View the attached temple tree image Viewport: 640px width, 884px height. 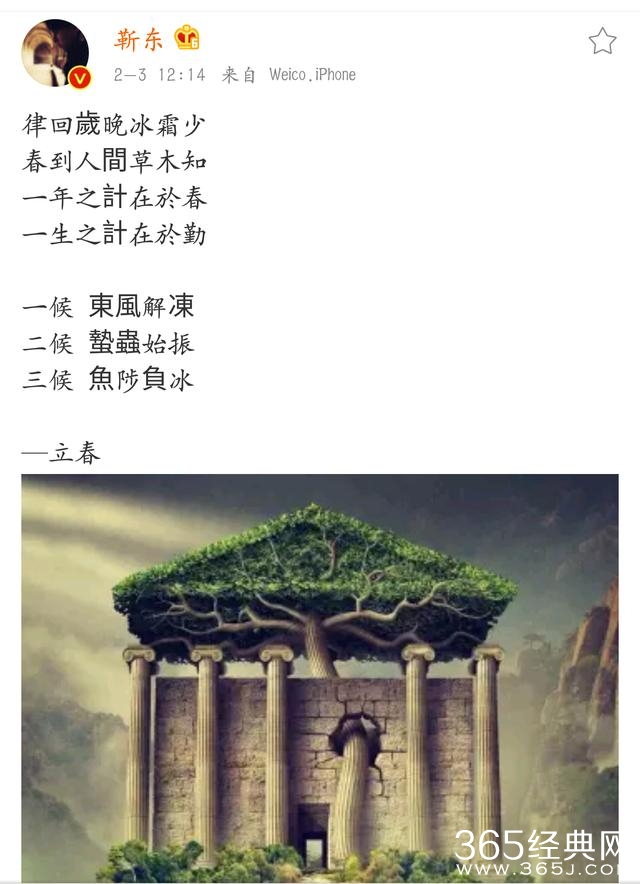point(320,676)
